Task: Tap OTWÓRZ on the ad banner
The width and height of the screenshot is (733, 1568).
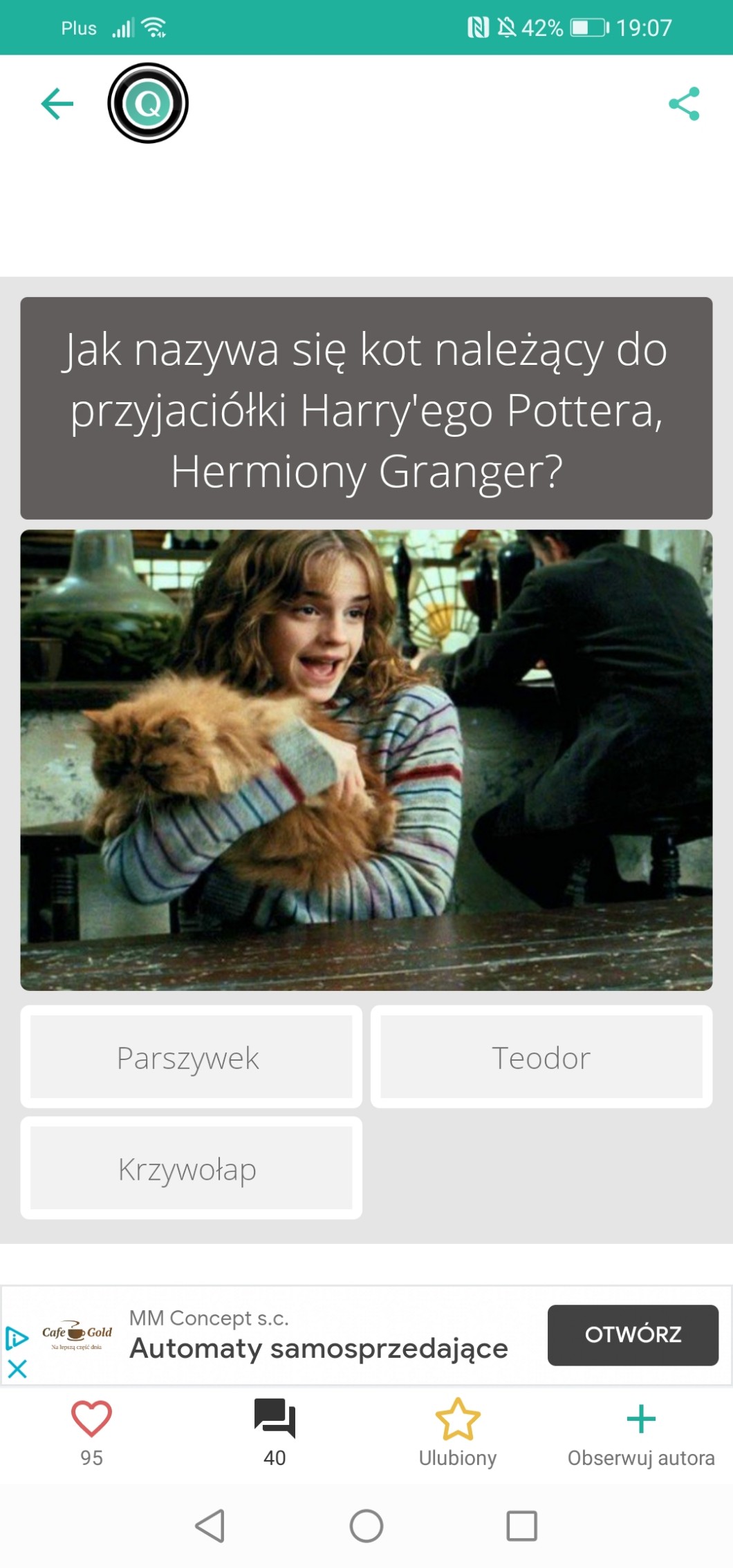Action: [x=633, y=1334]
